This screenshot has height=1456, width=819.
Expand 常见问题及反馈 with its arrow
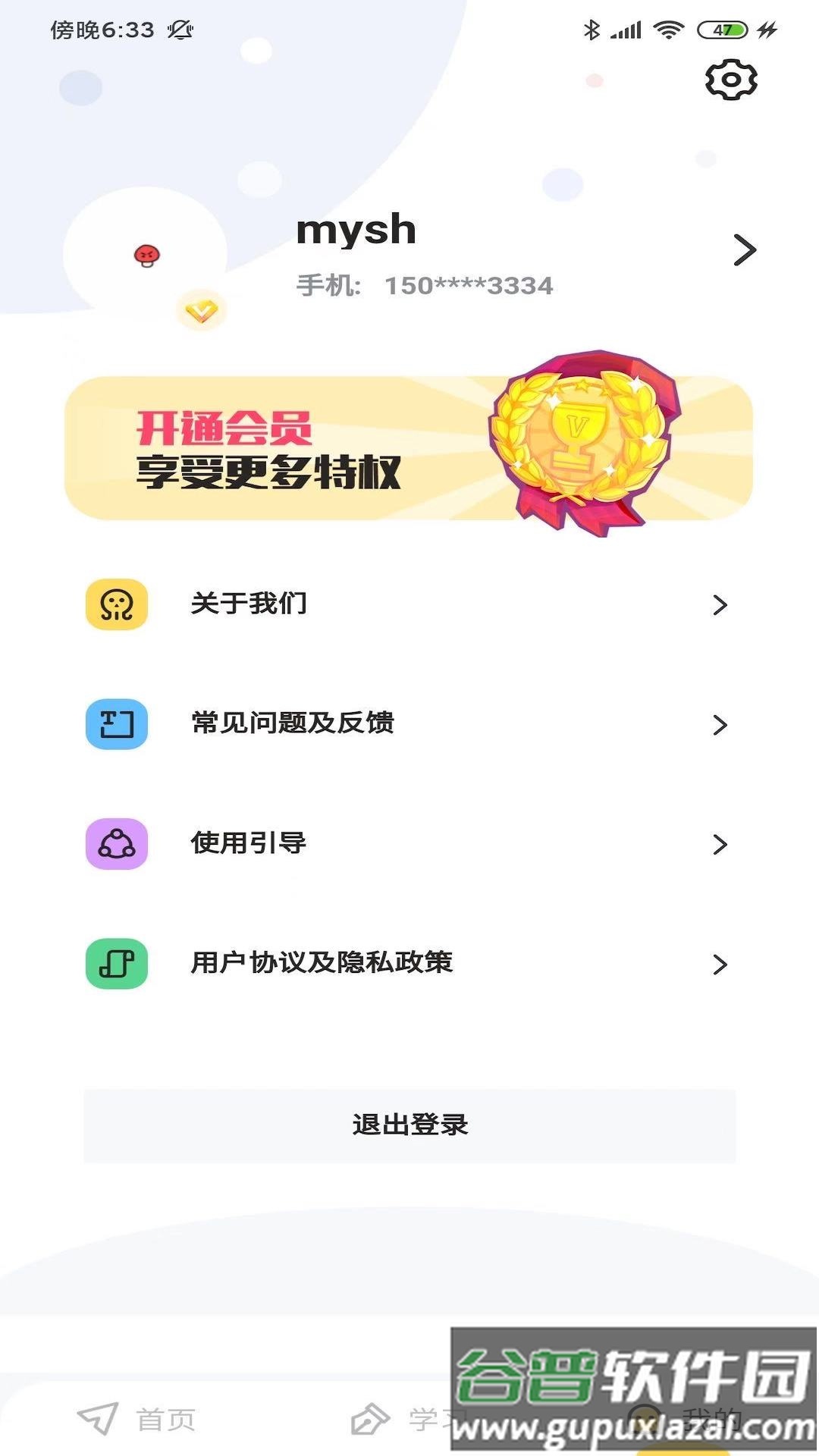point(719,724)
